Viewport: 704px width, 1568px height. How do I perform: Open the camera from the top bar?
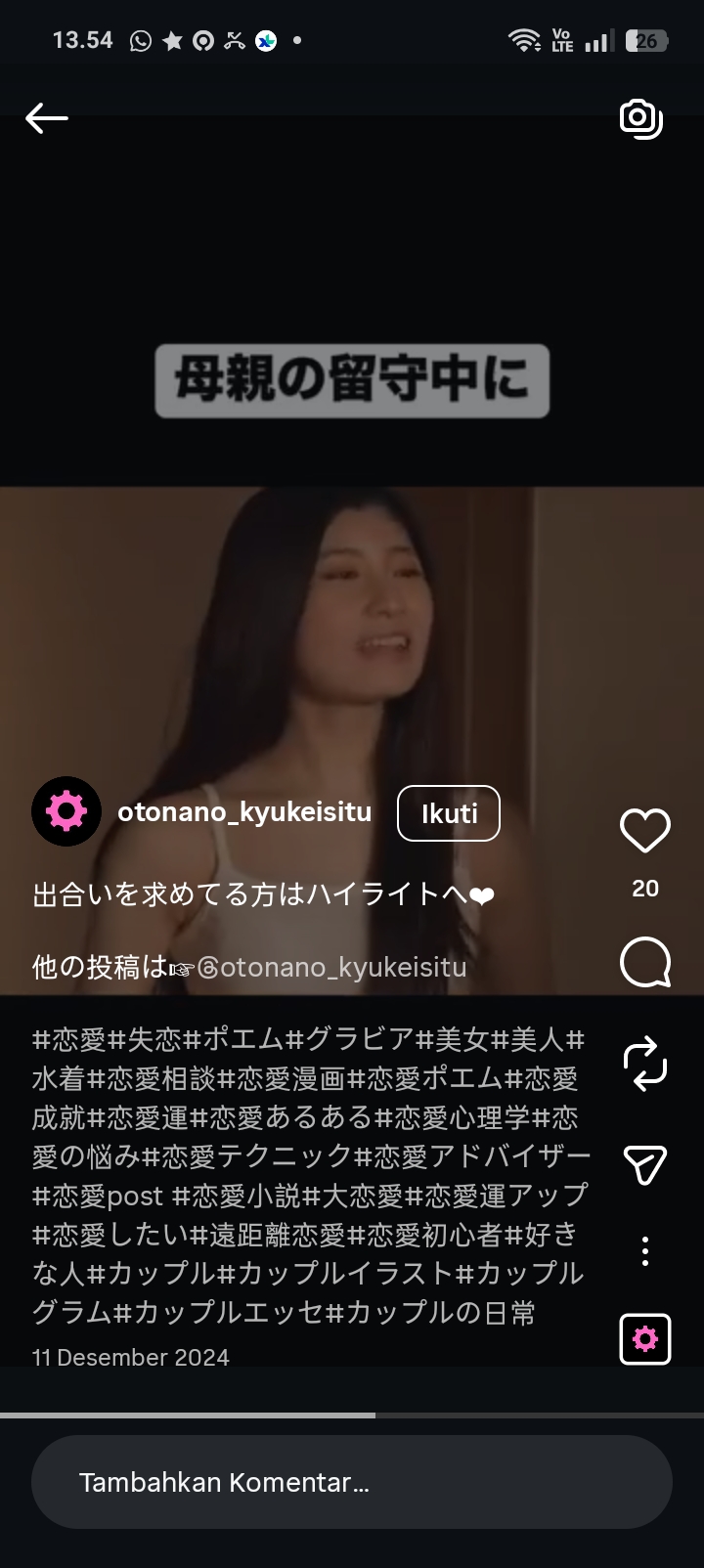(x=642, y=119)
